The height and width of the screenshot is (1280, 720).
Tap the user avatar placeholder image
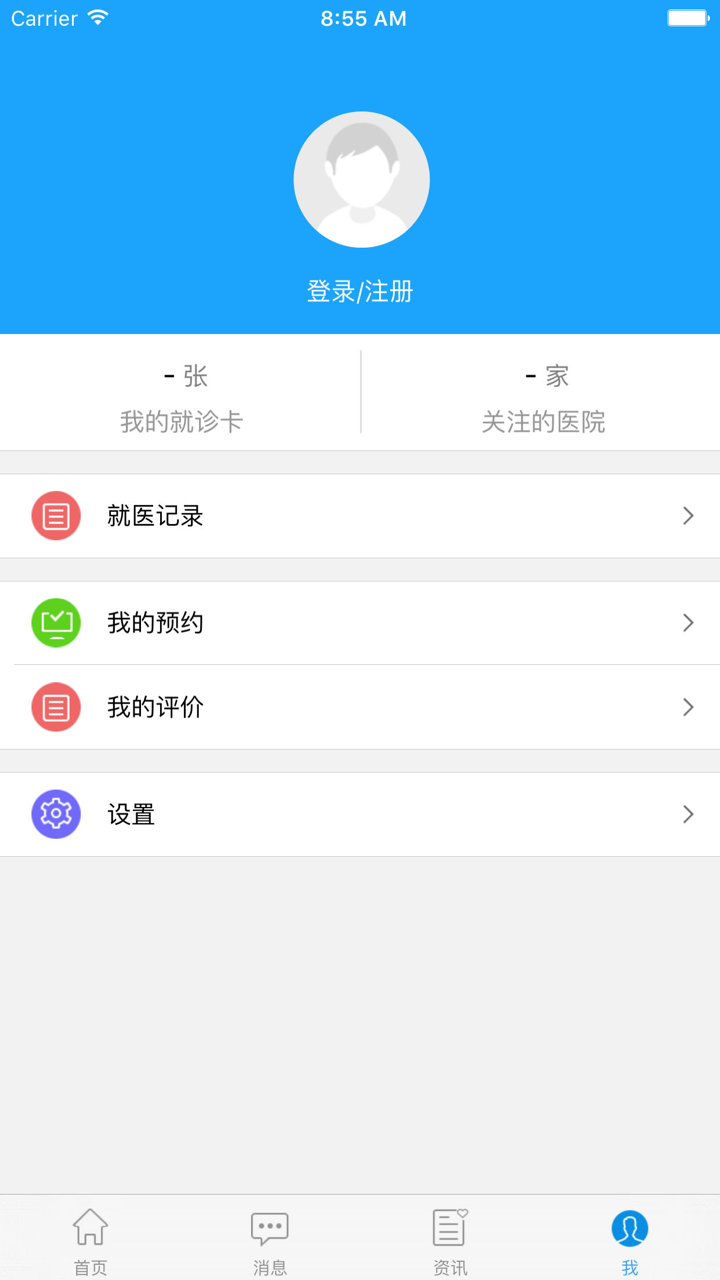[361, 179]
